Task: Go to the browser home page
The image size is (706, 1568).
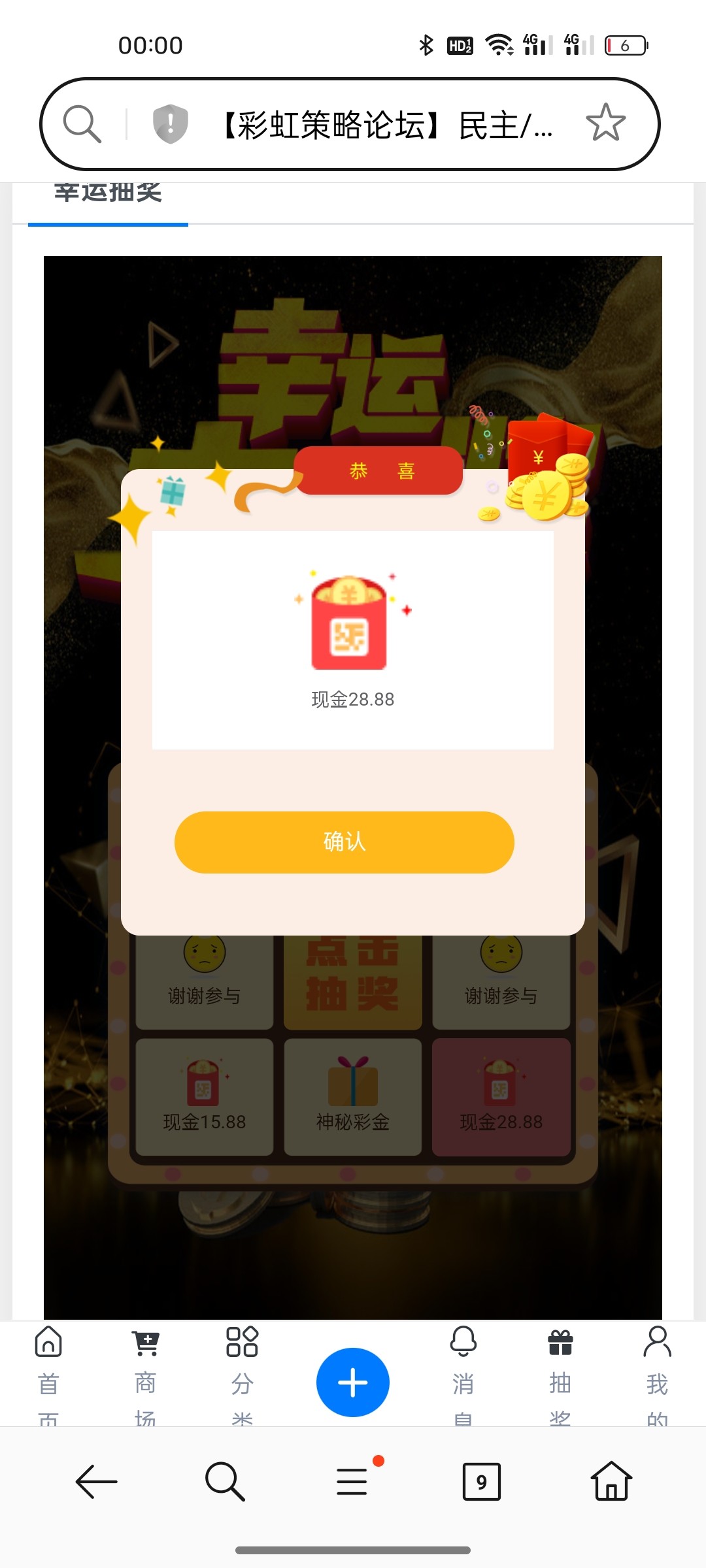Action: pos(611,1481)
